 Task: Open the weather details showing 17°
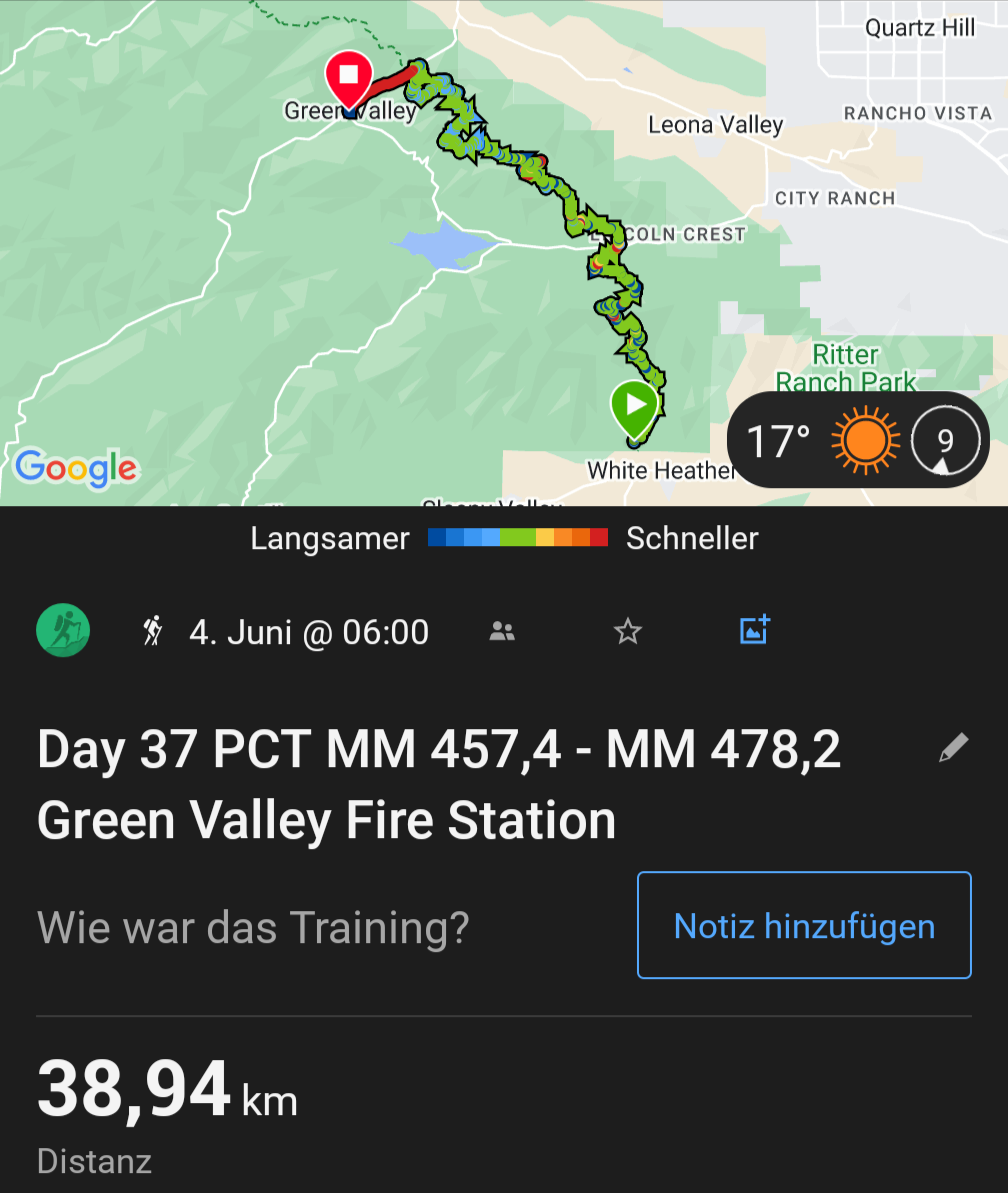click(x=858, y=440)
